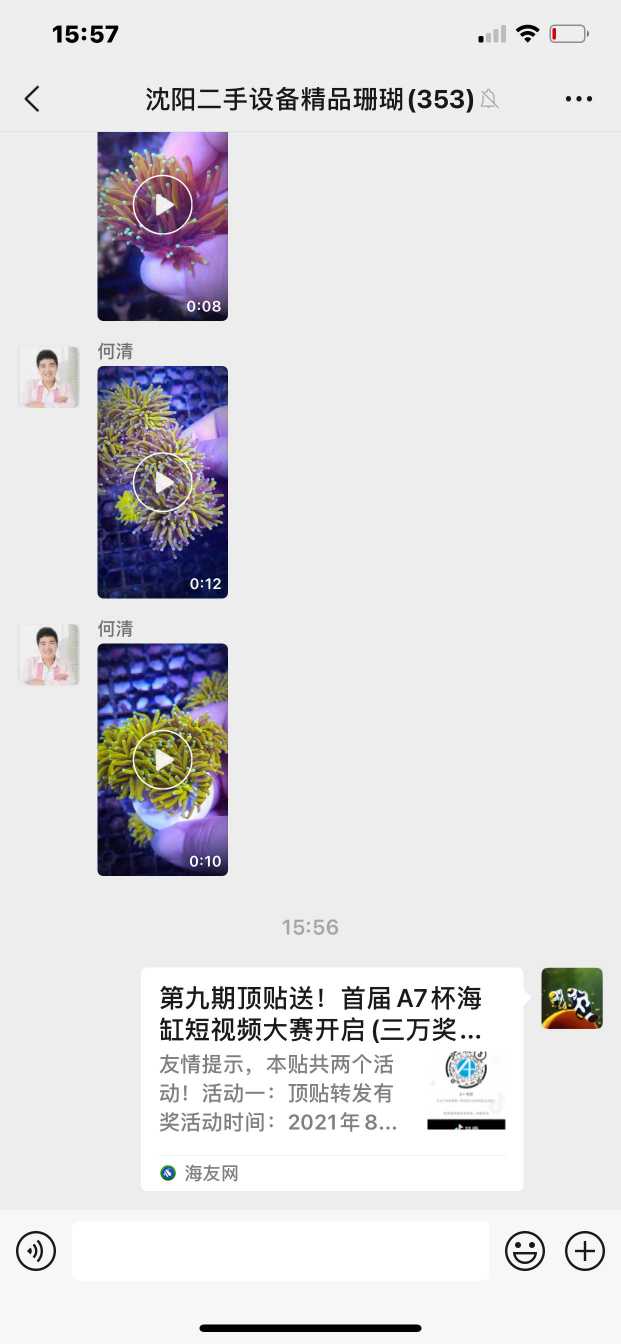
Task: Open the emoji sticker panel
Action: pyautogui.click(x=525, y=1251)
